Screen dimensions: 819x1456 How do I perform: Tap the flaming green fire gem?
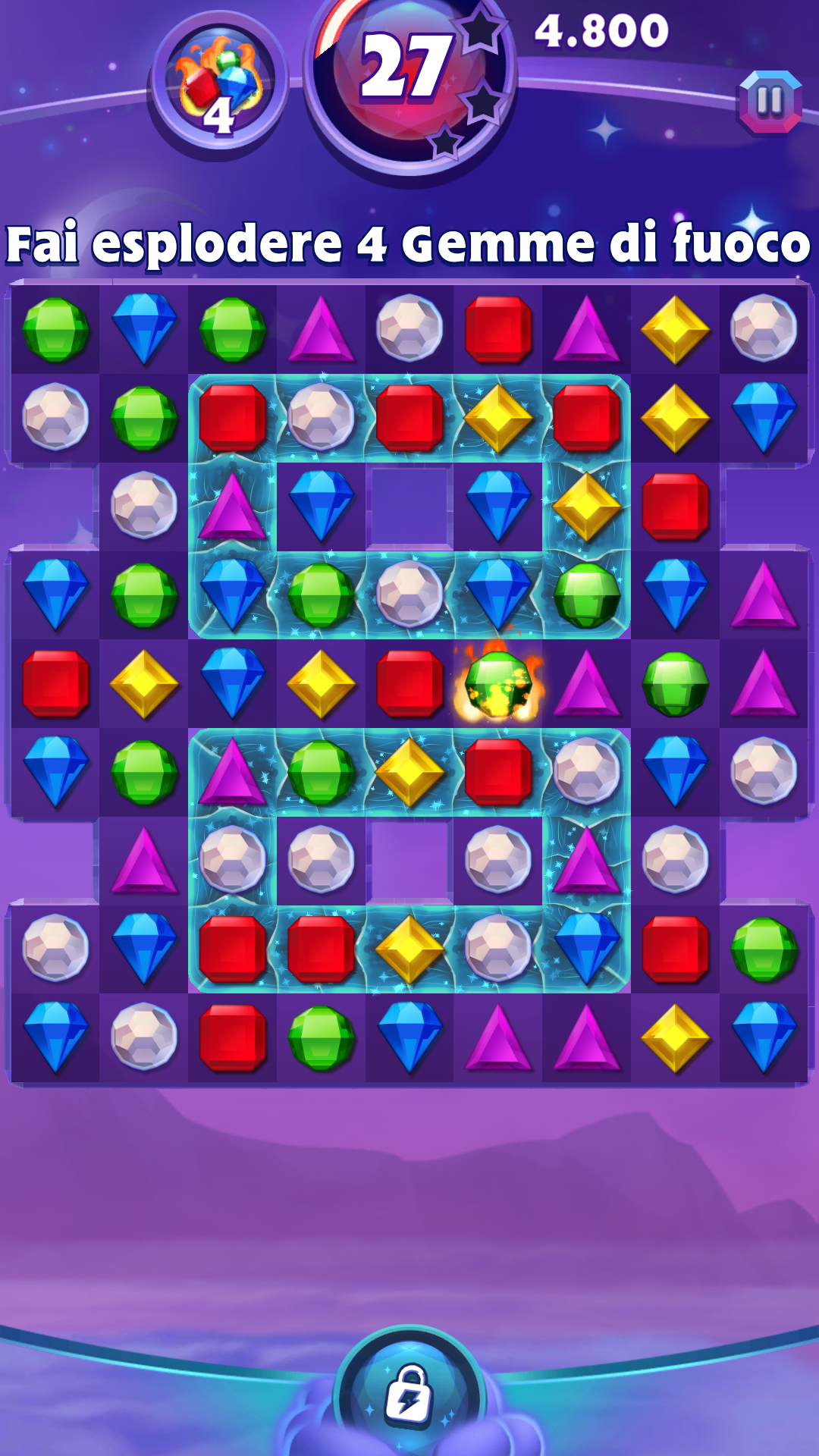(x=497, y=682)
